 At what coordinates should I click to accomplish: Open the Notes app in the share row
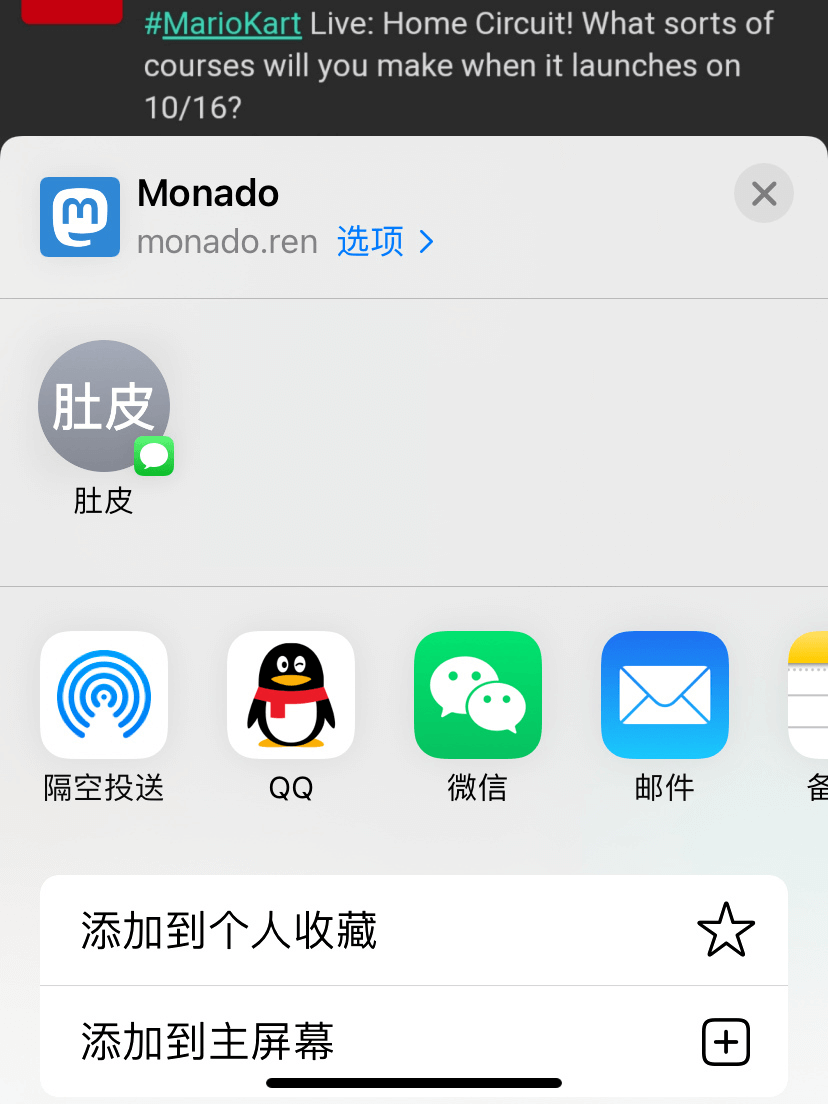pos(812,695)
